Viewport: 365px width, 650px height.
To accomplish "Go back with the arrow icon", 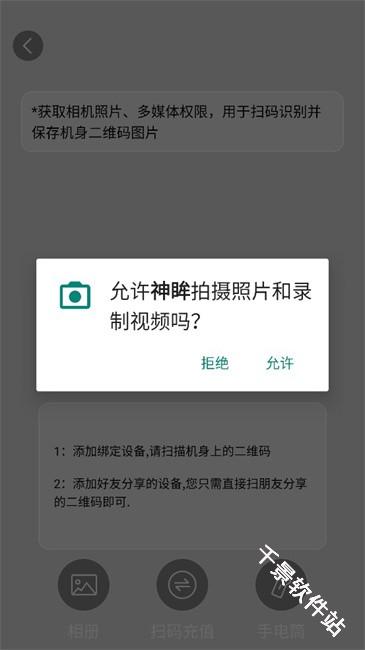I will point(28,46).
